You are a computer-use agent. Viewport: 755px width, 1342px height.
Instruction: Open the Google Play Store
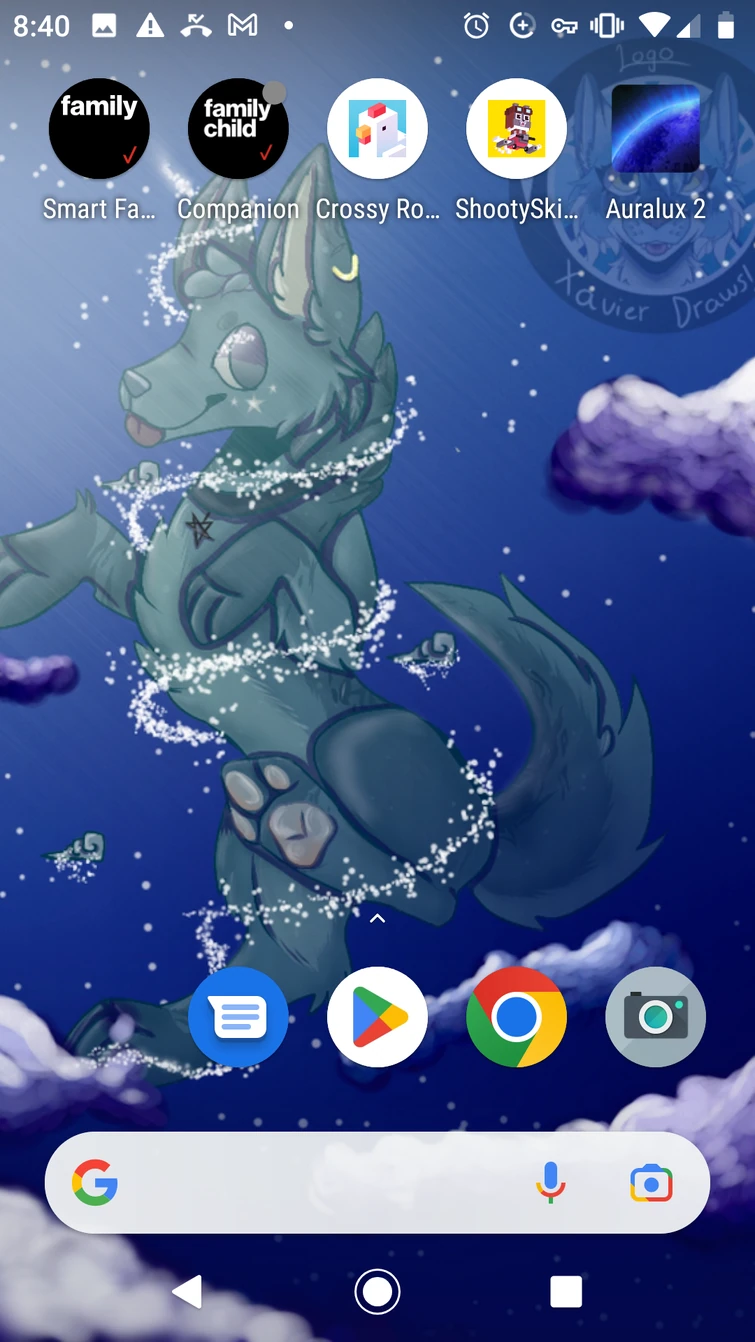pos(377,1017)
